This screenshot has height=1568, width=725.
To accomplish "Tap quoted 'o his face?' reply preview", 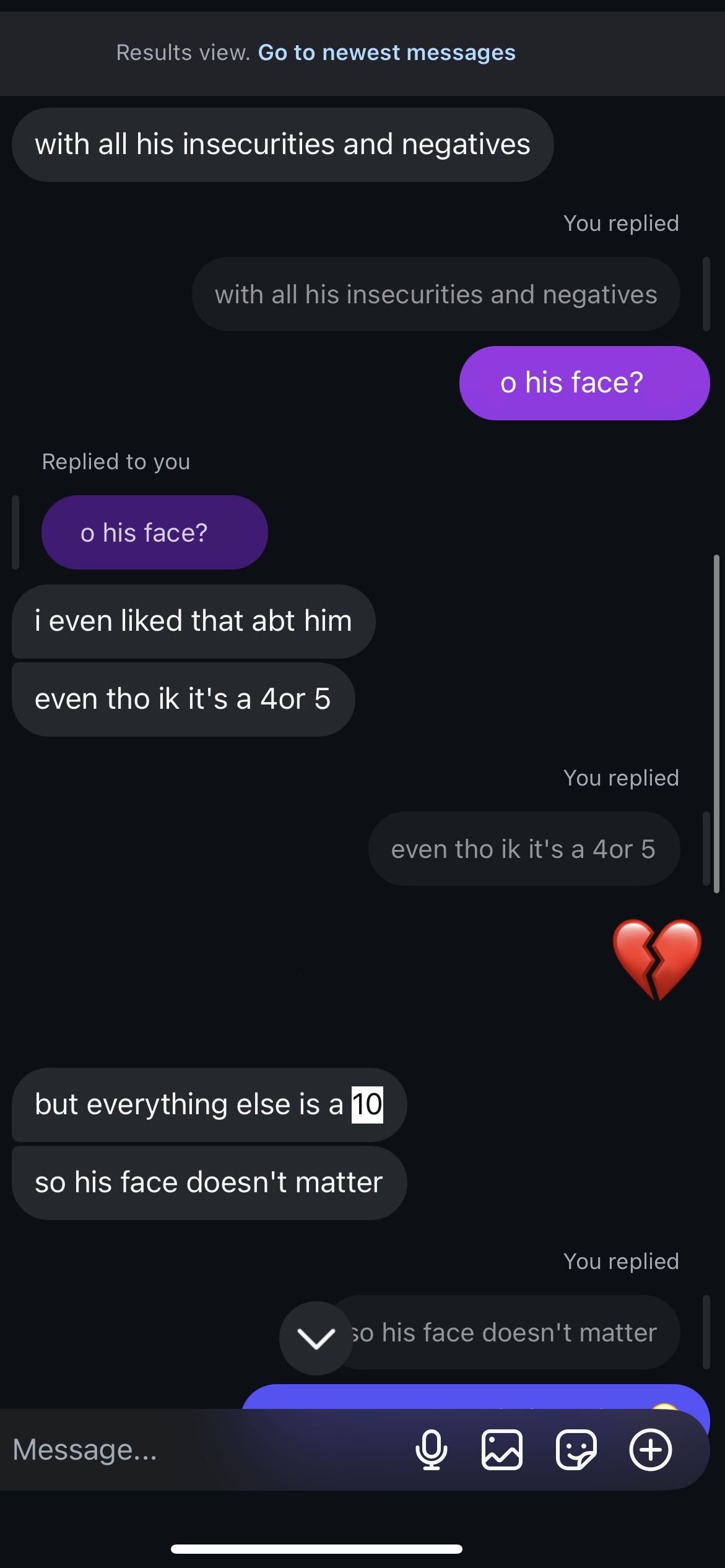I will (155, 532).
